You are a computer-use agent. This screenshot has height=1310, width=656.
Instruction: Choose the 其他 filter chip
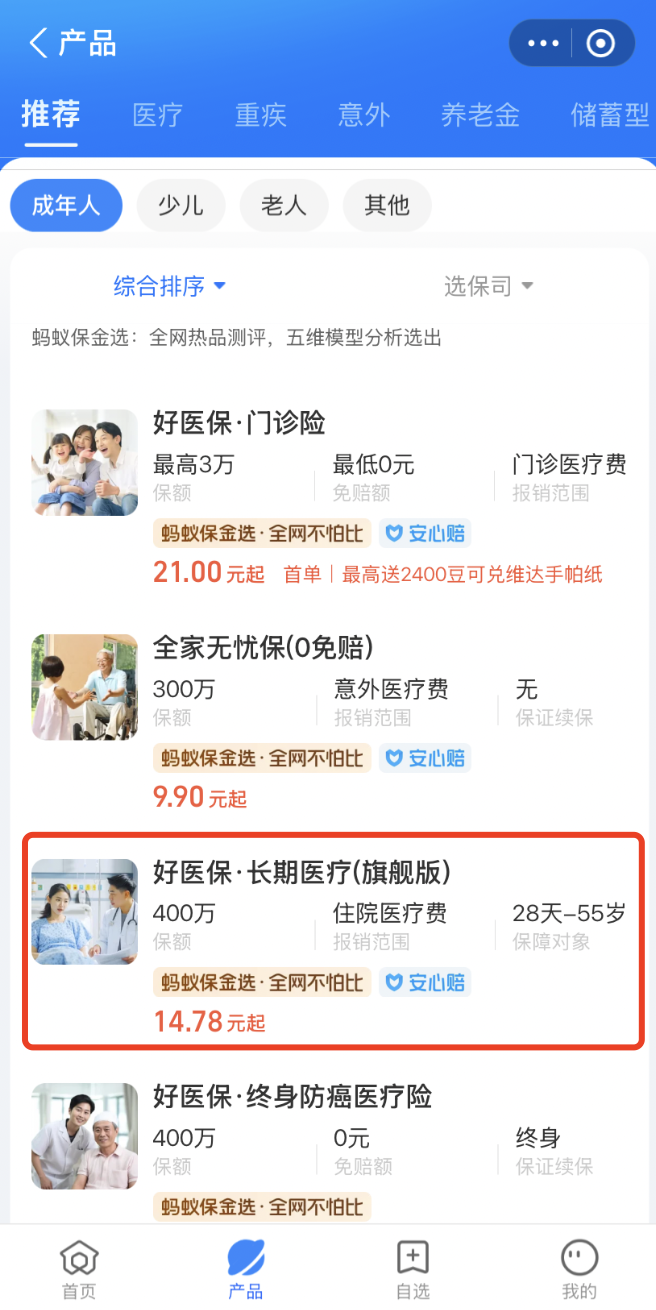point(387,206)
